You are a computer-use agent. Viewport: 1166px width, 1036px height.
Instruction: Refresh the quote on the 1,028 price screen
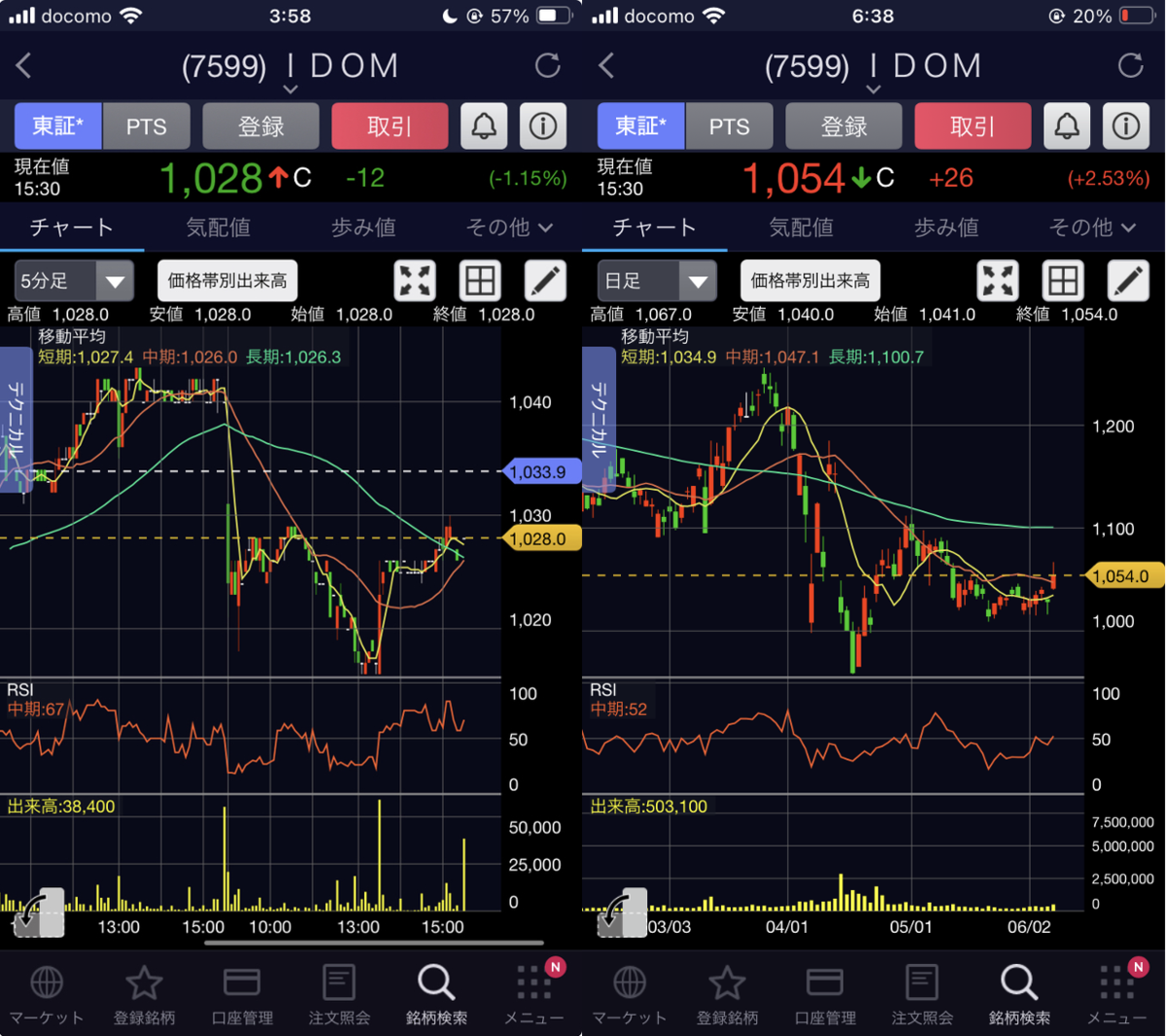[548, 65]
